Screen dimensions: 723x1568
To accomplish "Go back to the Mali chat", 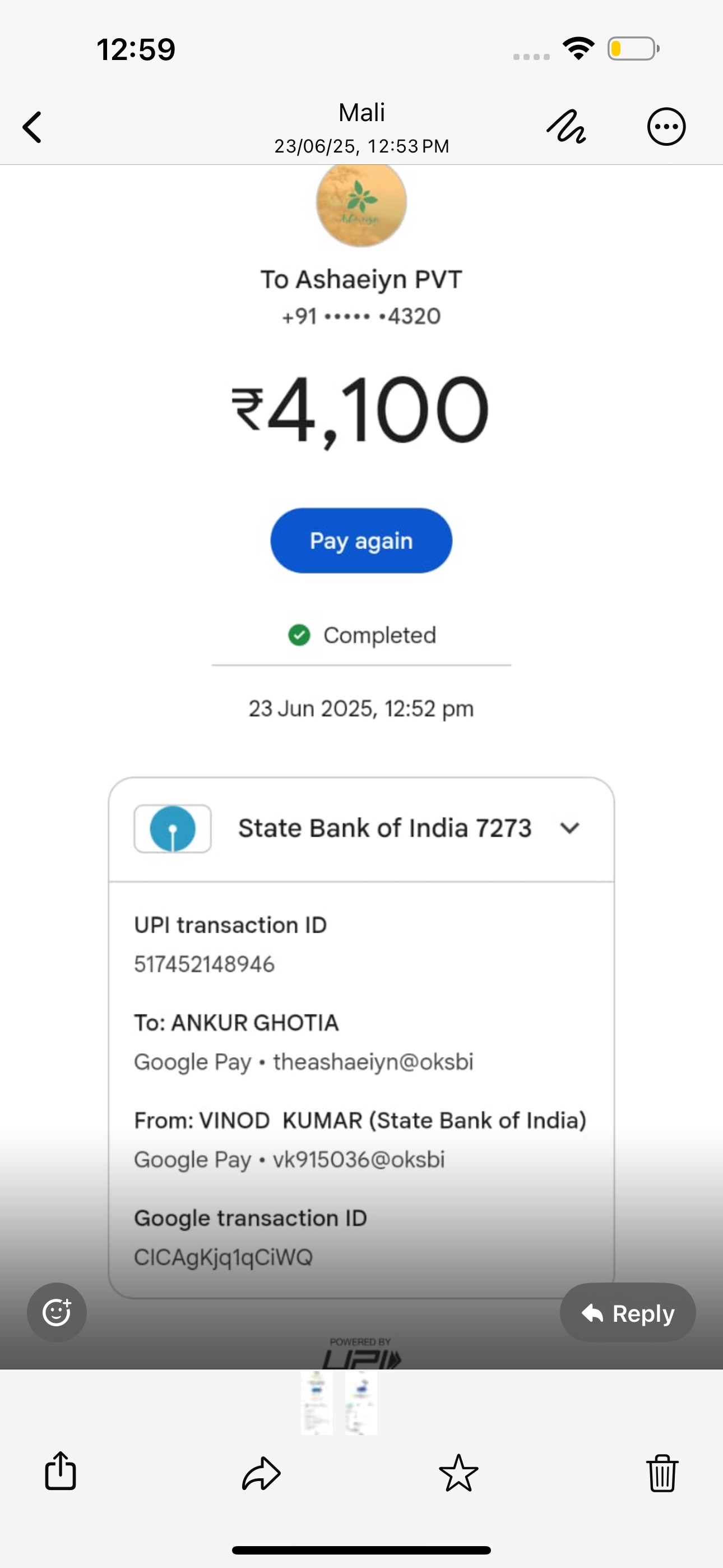I will [33, 127].
